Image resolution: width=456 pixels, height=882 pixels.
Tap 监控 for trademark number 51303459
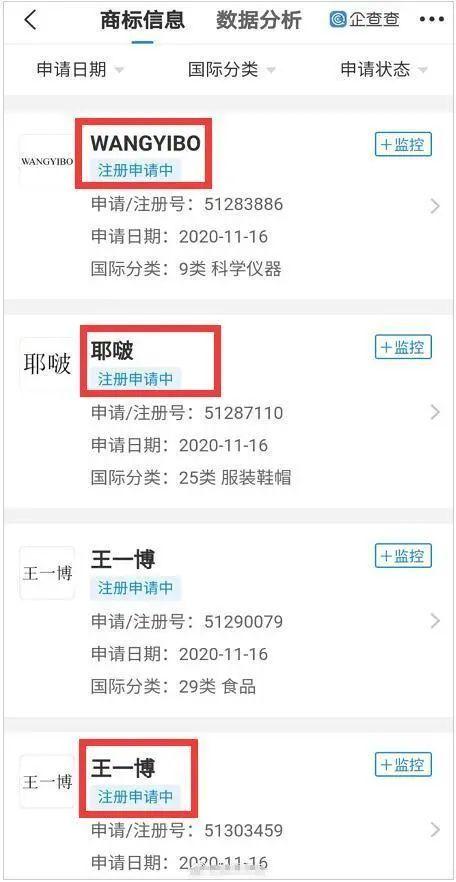[x=403, y=764]
